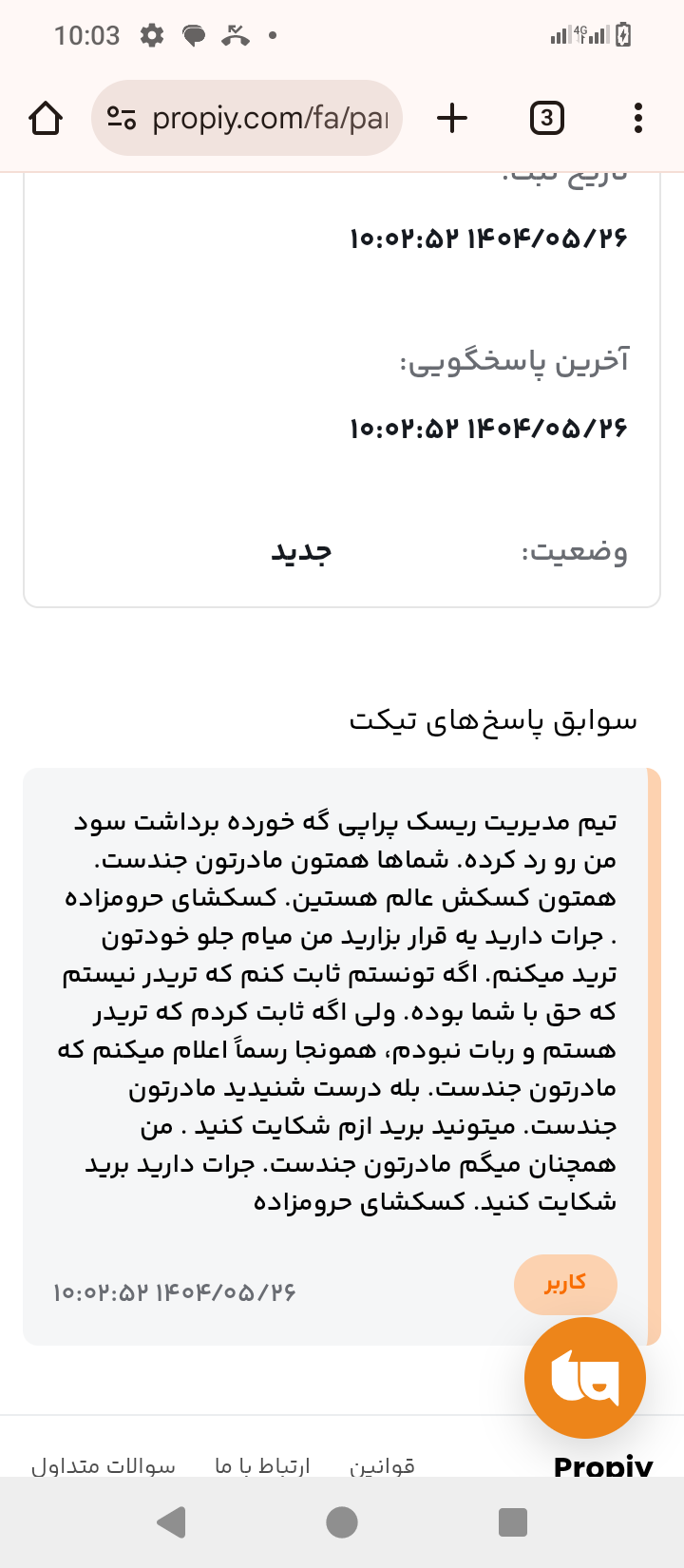Go back with the system back button

171,1522
